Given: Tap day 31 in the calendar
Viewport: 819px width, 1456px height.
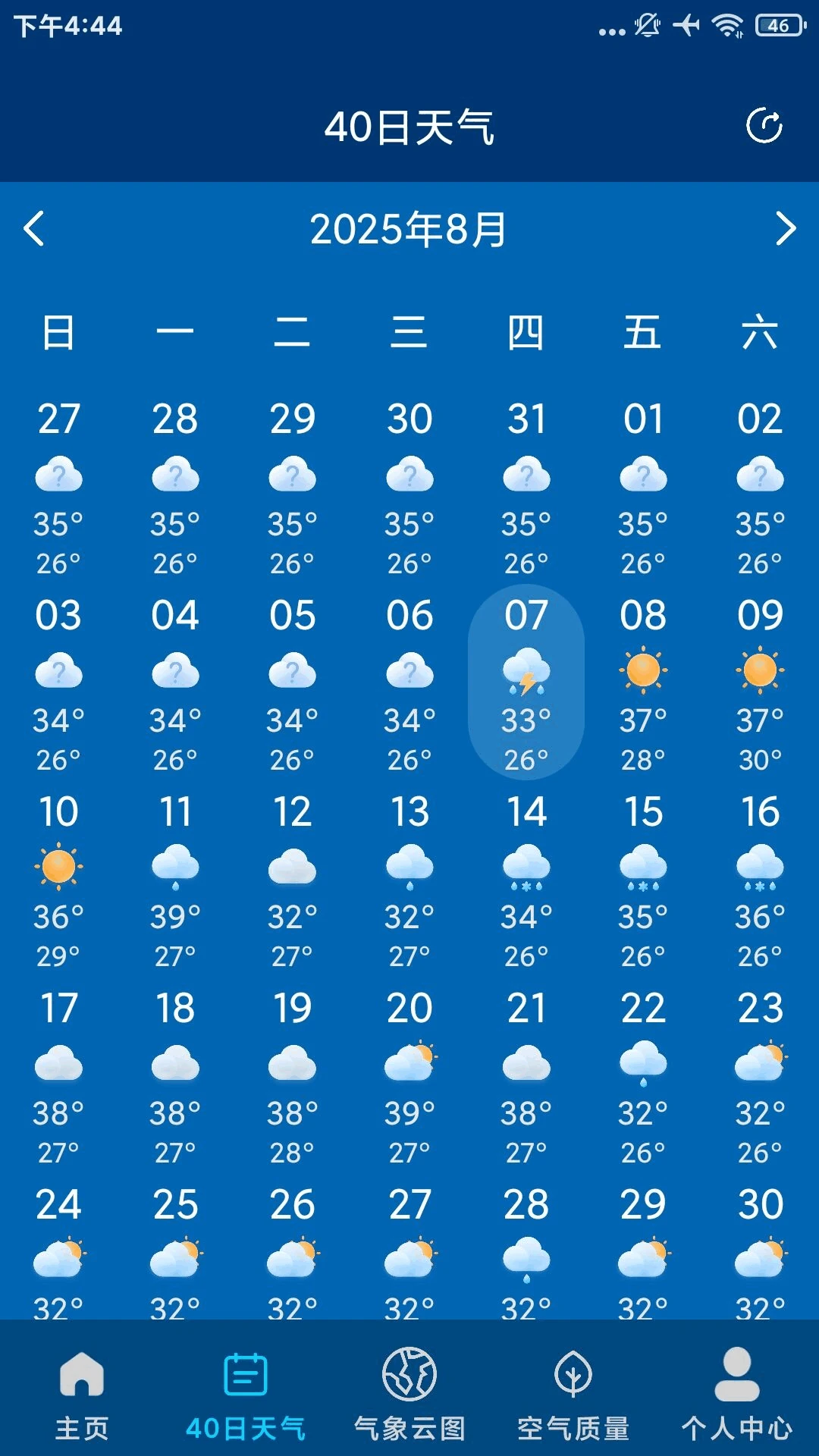Looking at the screenshot, I should tap(527, 419).
